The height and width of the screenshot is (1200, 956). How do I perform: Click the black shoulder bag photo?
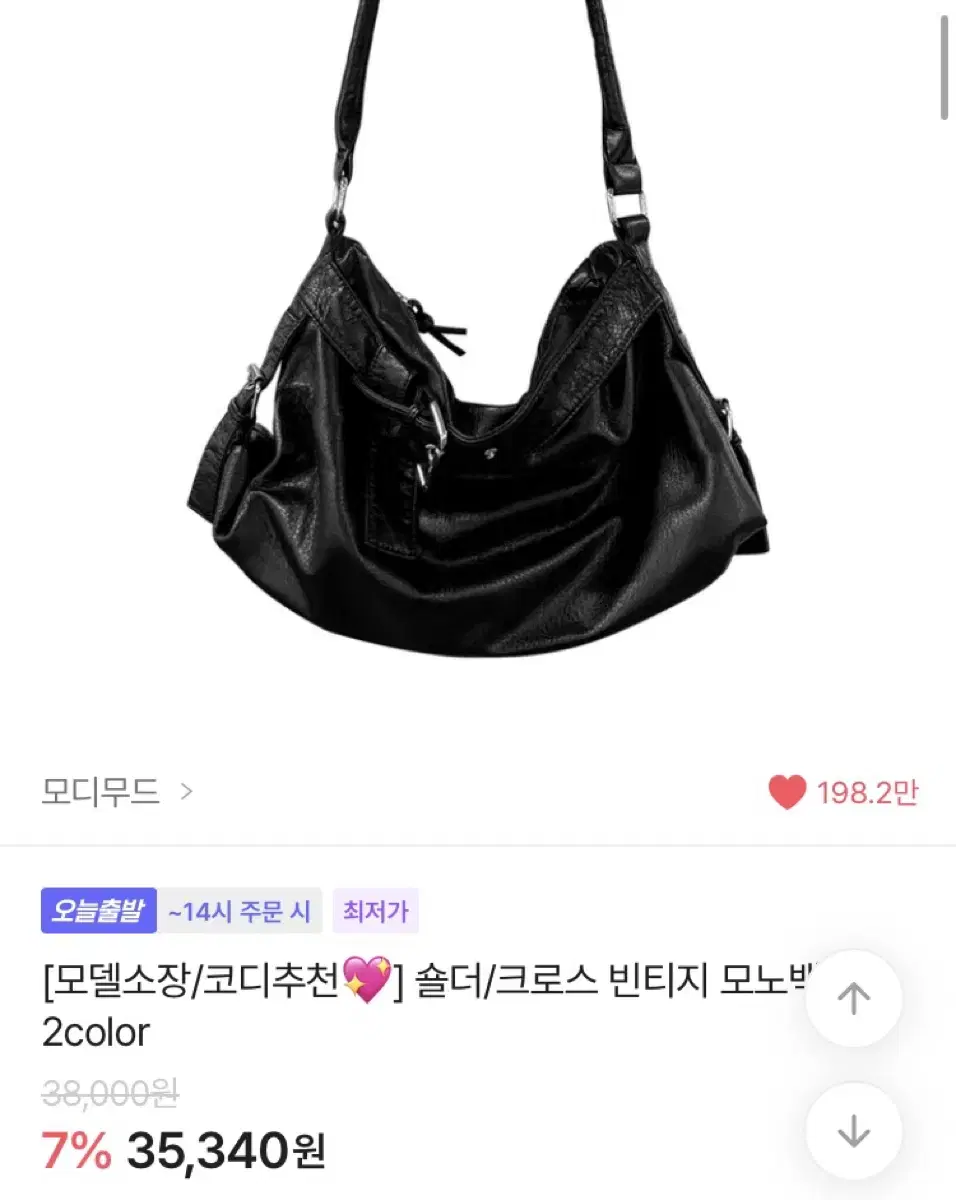click(478, 400)
